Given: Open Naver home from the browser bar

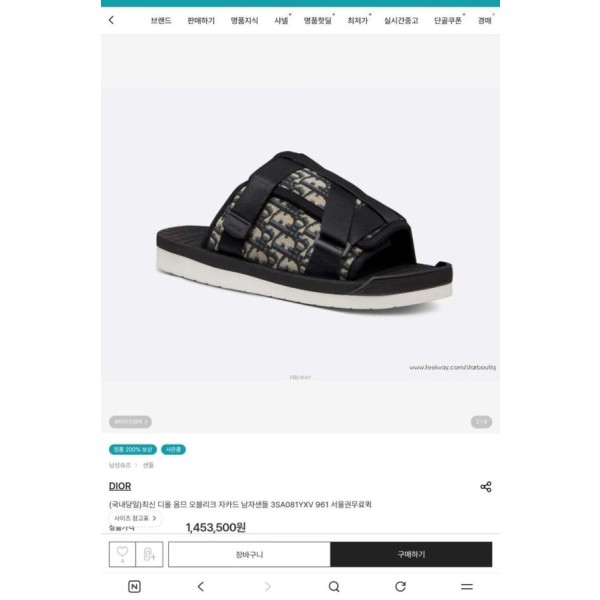Looking at the screenshot, I should [x=134, y=587].
